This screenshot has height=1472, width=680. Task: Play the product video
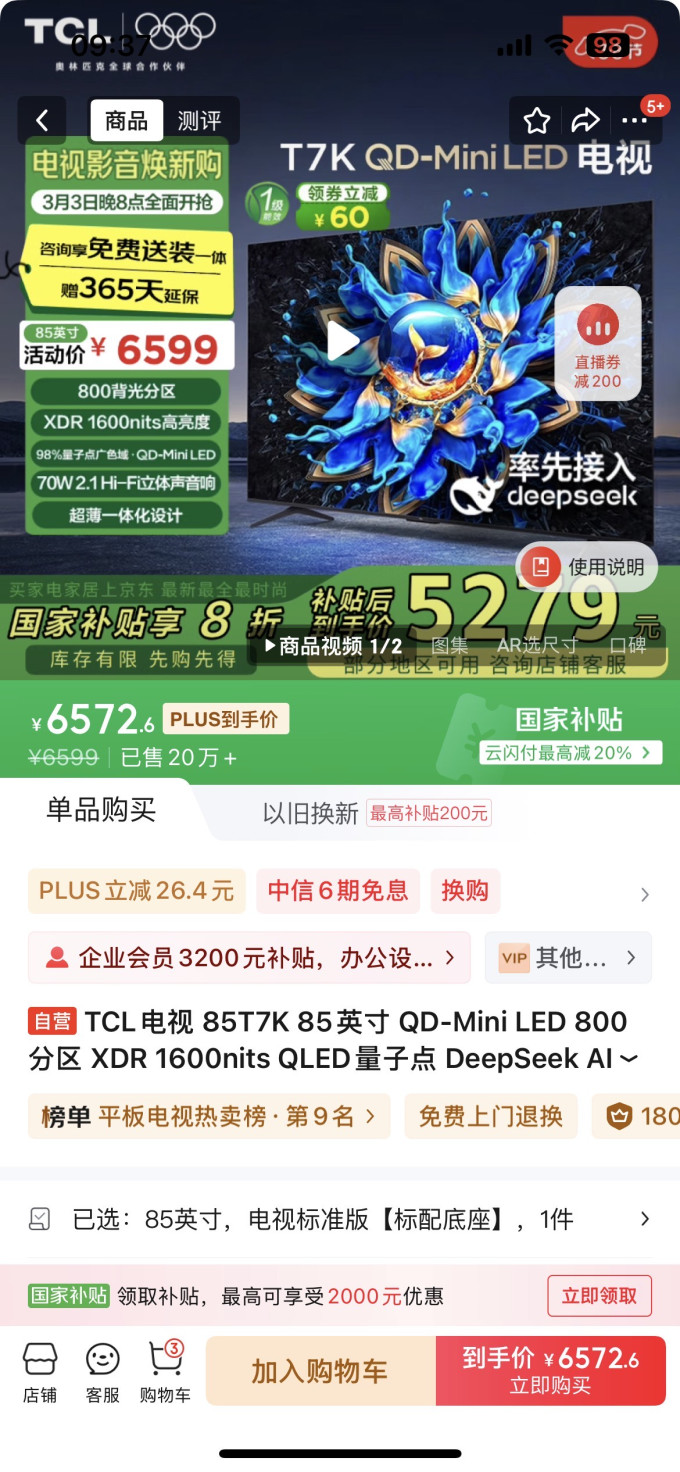[342, 341]
